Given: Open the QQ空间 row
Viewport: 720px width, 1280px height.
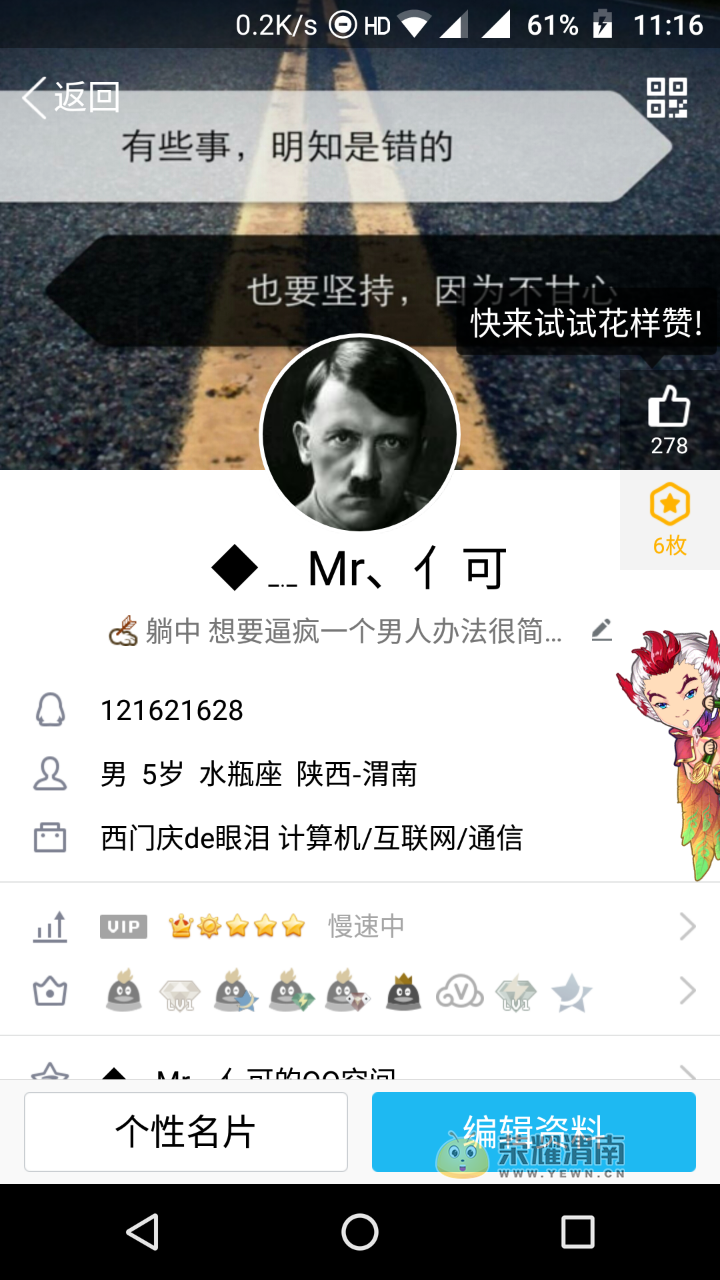Looking at the screenshot, I should pos(360,1072).
